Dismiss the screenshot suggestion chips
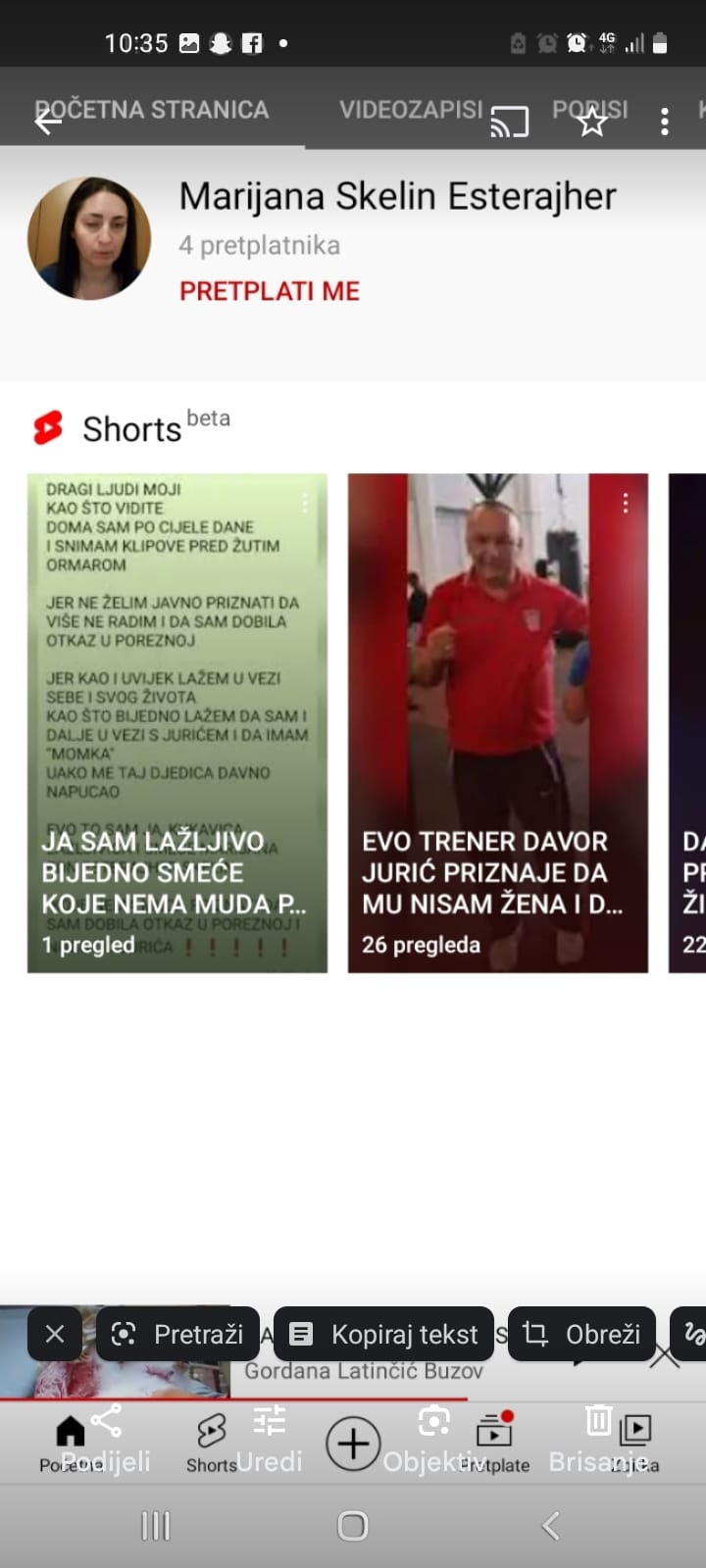The height and width of the screenshot is (1568, 706). (x=55, y=1334)
